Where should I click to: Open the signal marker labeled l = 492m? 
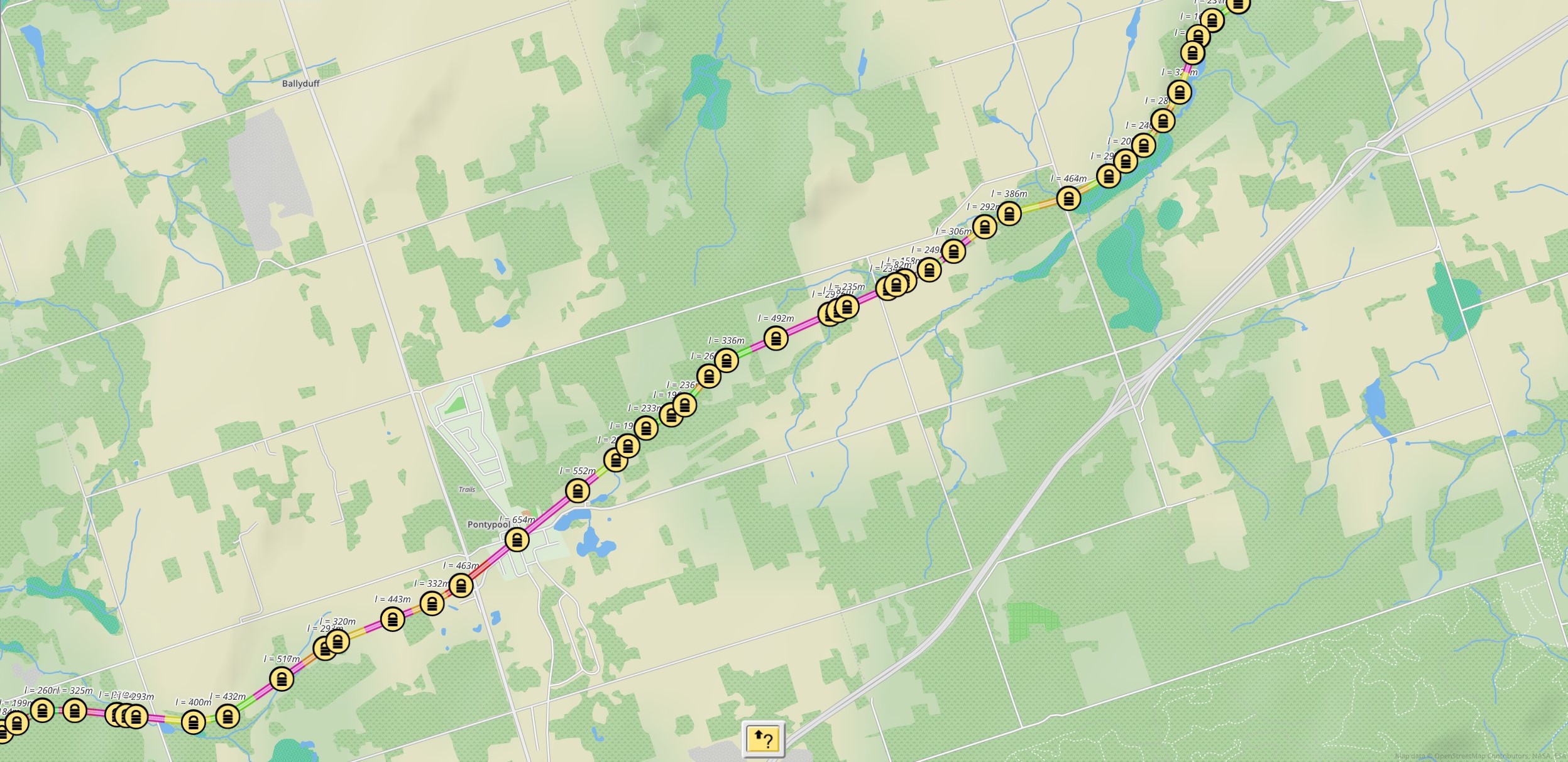(x=776, y=339)
